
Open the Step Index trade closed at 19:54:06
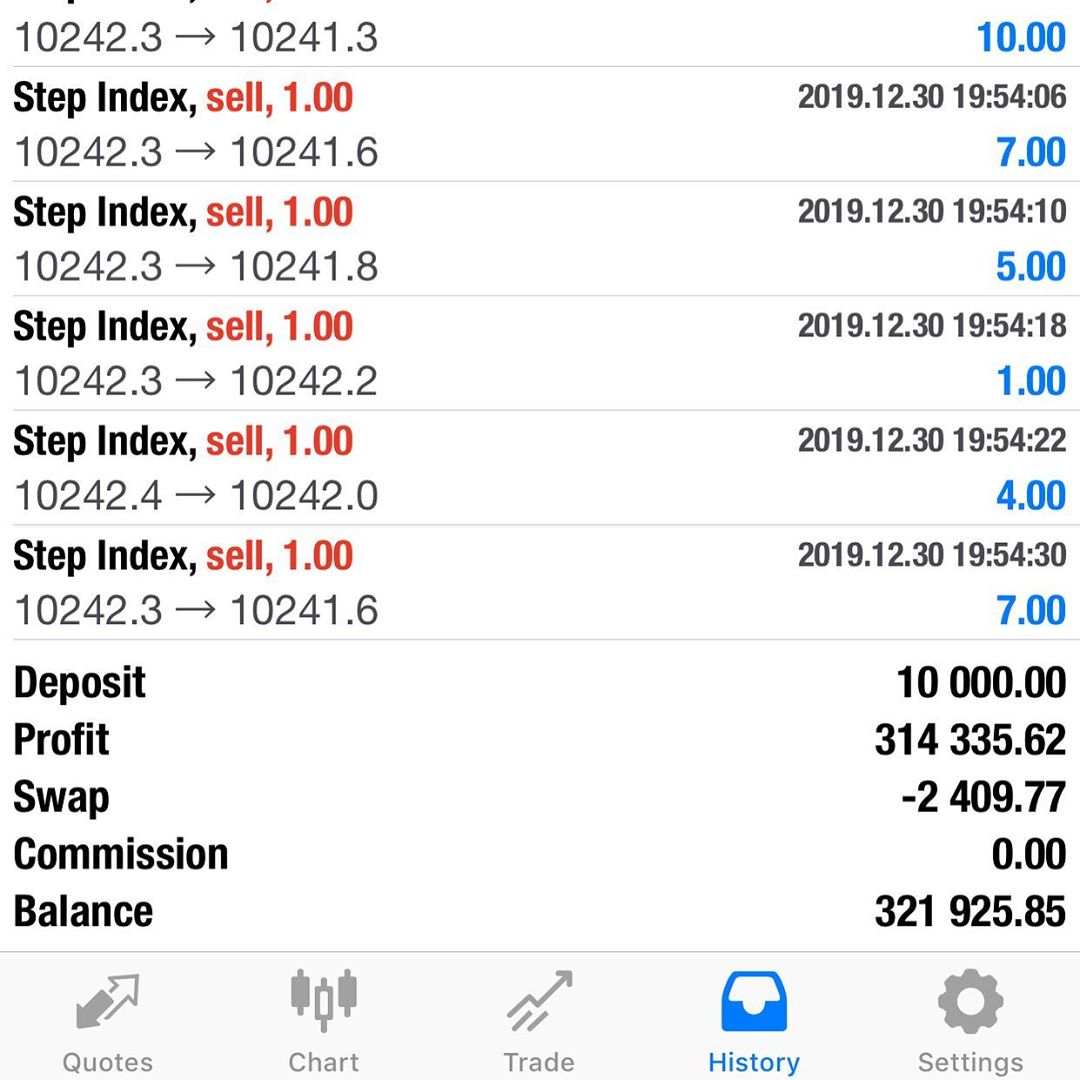[x=540, y=125]
